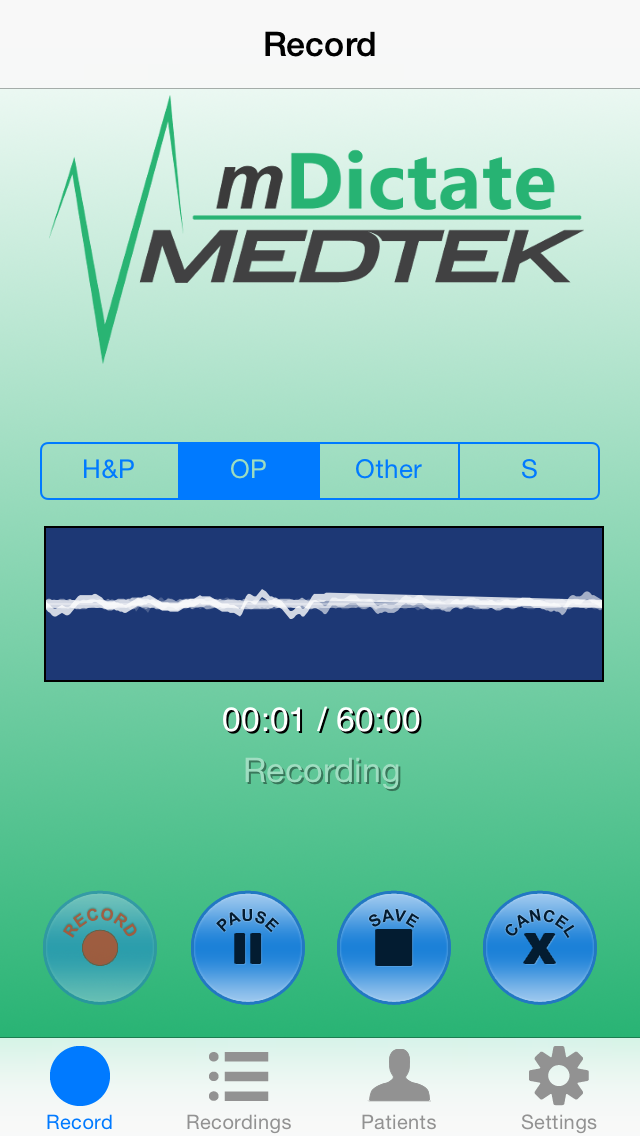Pause the current recording
Viewport: 640px width, 1136px height.
[247, 947]
